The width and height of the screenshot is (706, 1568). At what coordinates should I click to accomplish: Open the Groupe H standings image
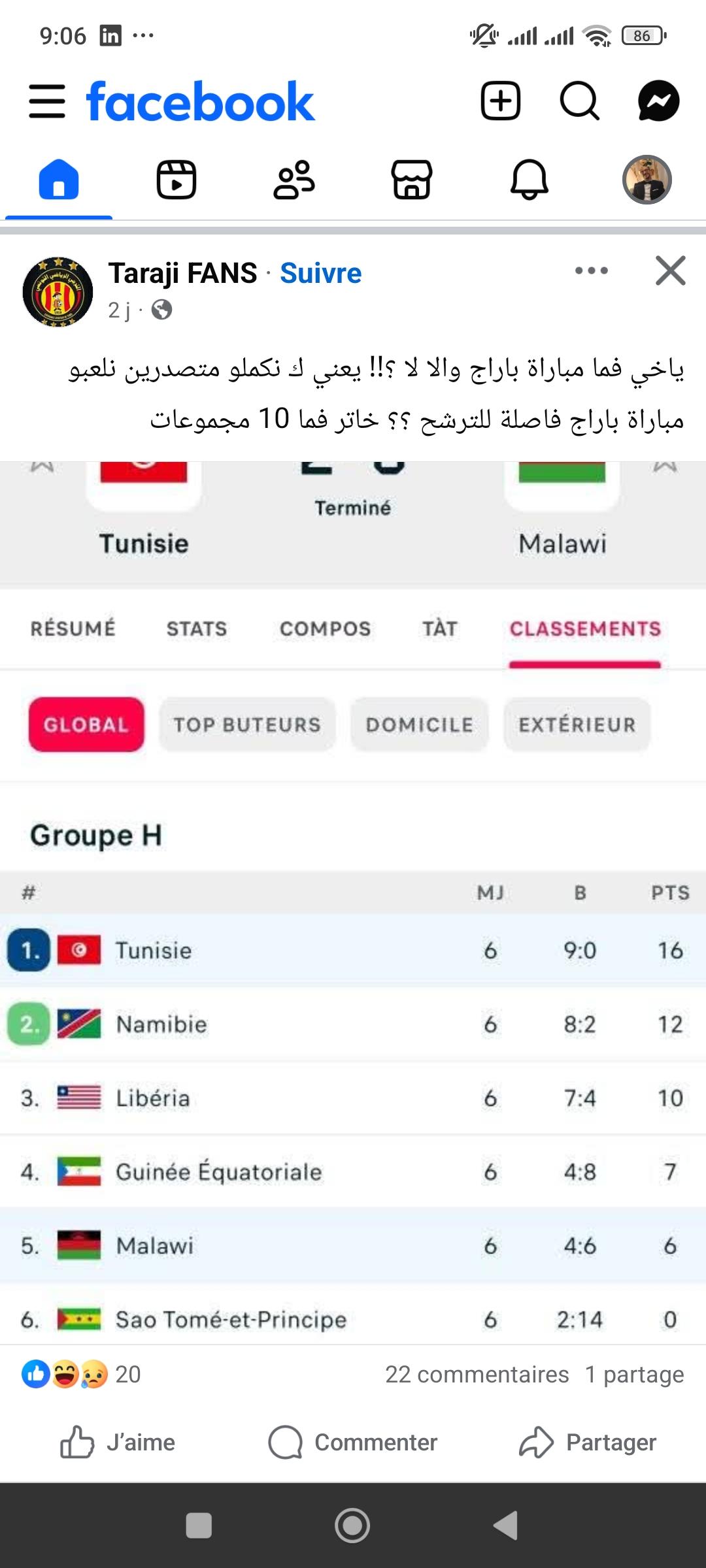tap(353, 902)
